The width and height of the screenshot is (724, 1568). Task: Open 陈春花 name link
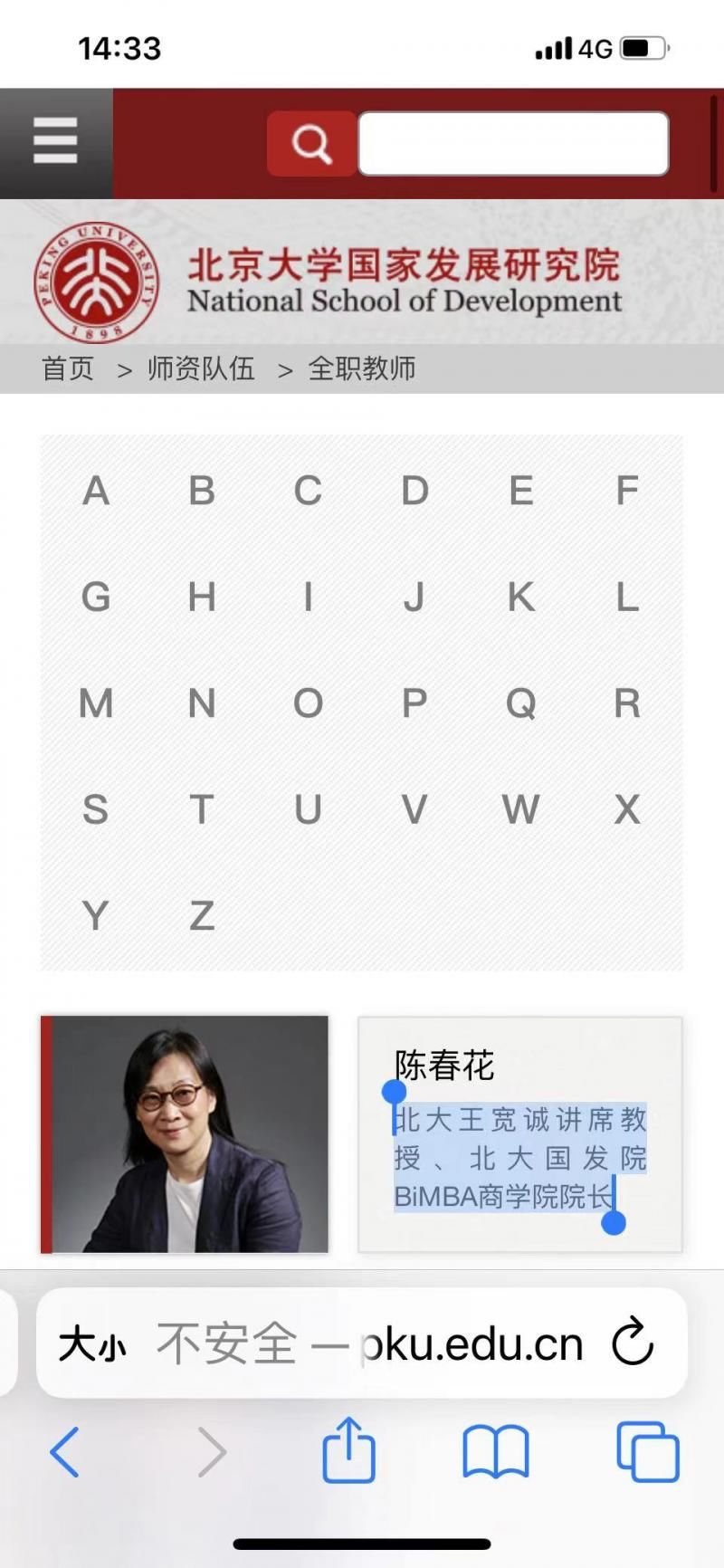pyautogui.click(x=444, y=1066)
